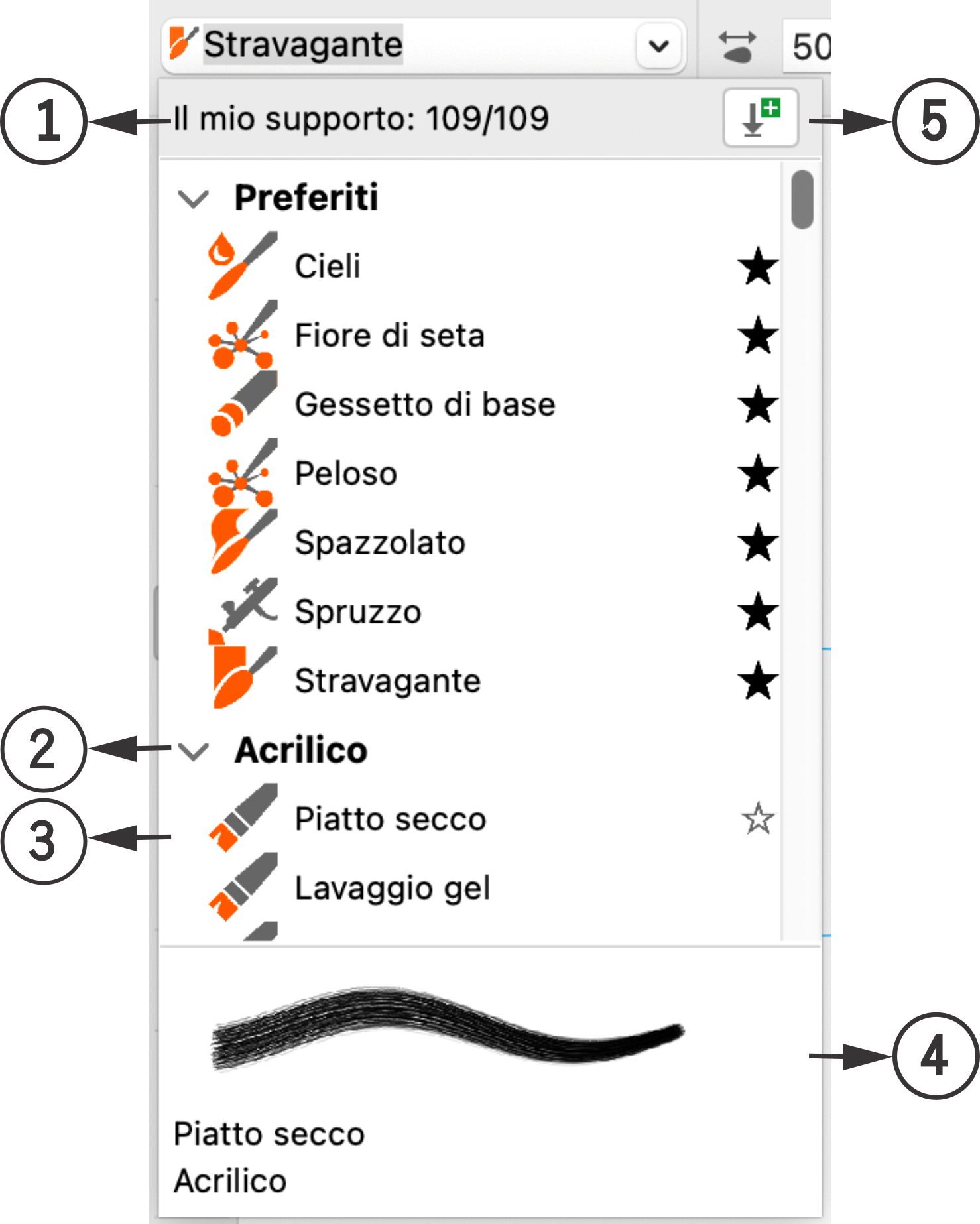Collapse the Acrilico category
This screenshot has height=1224, width=980.
coord(193,751)
